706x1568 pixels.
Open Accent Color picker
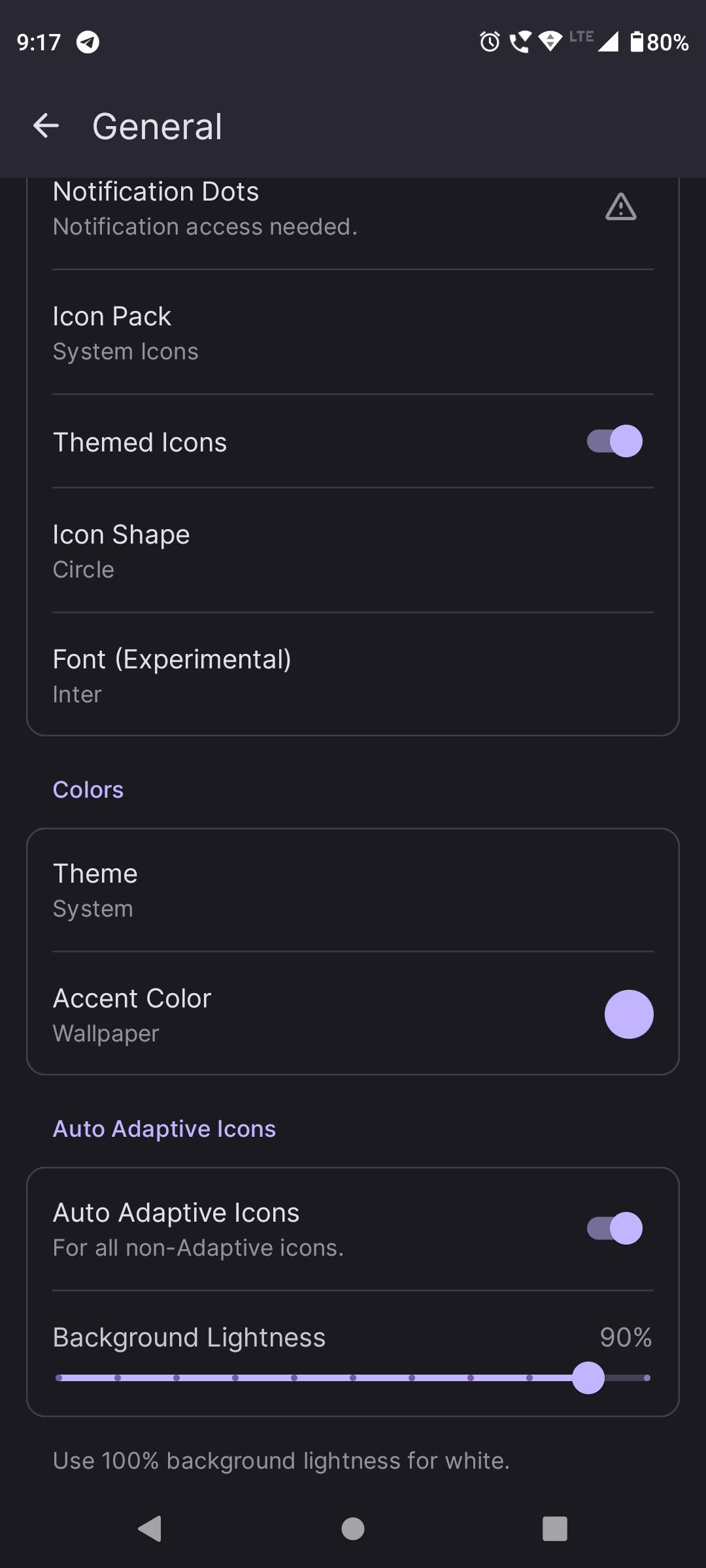tap(353, 1014)
